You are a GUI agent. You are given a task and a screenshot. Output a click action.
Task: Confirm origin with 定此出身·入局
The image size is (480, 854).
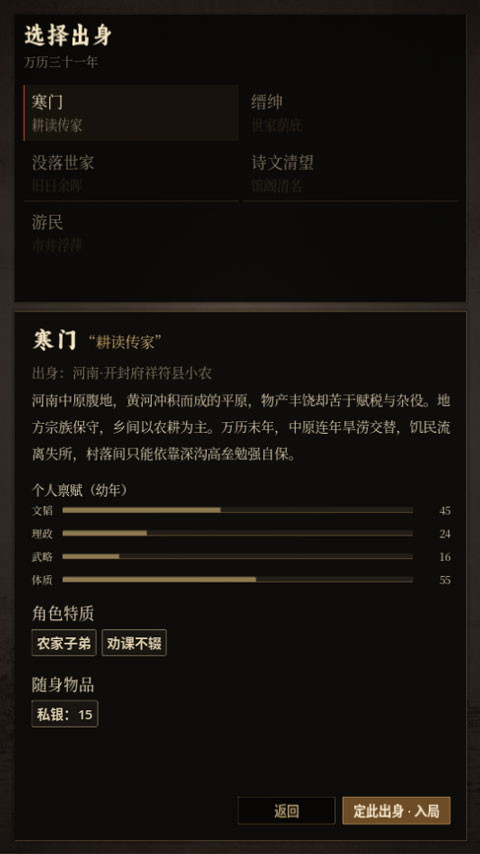pyautogui.click(x=396, y=811)
